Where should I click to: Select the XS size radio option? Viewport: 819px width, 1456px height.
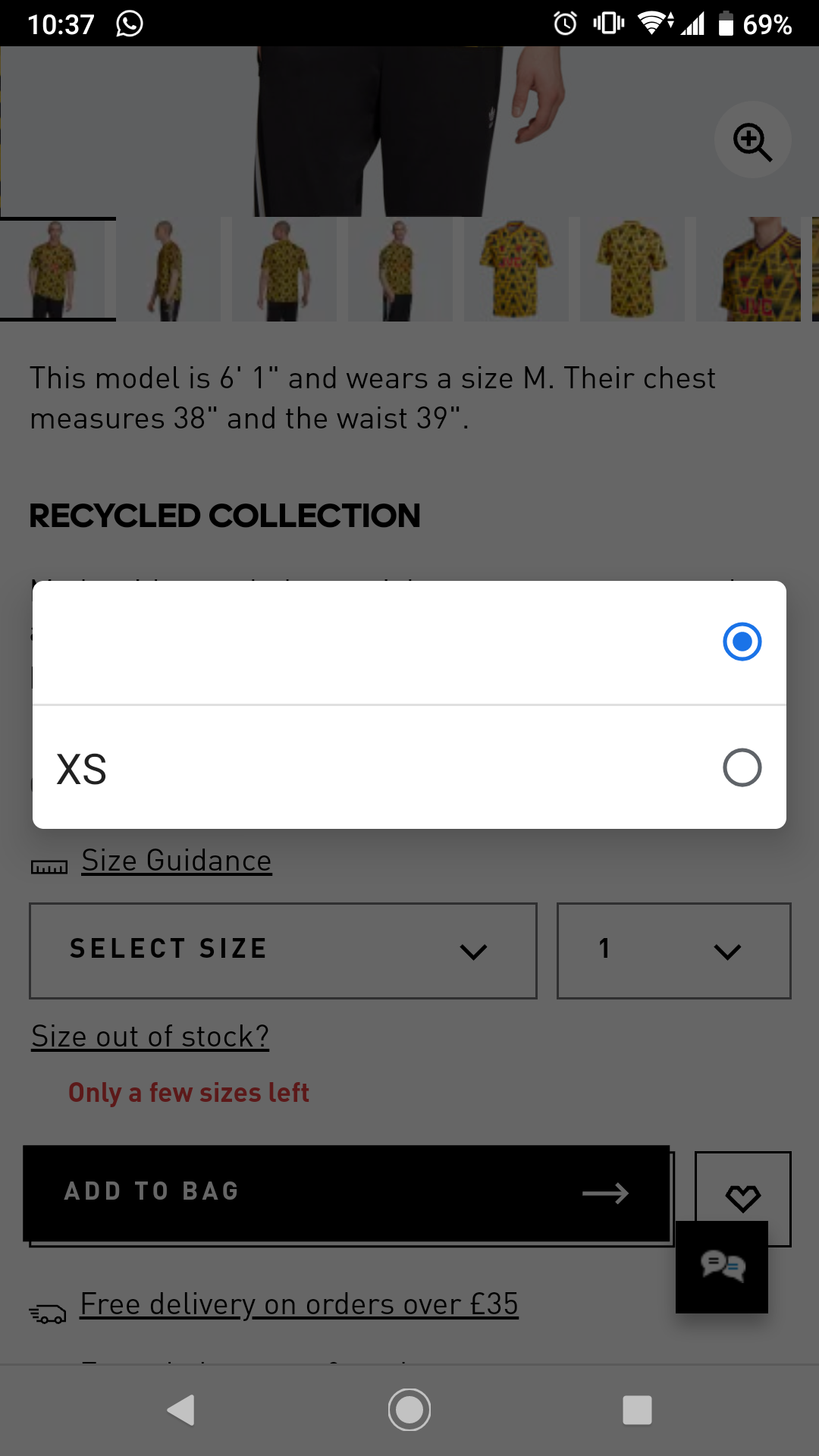[409, 767]
